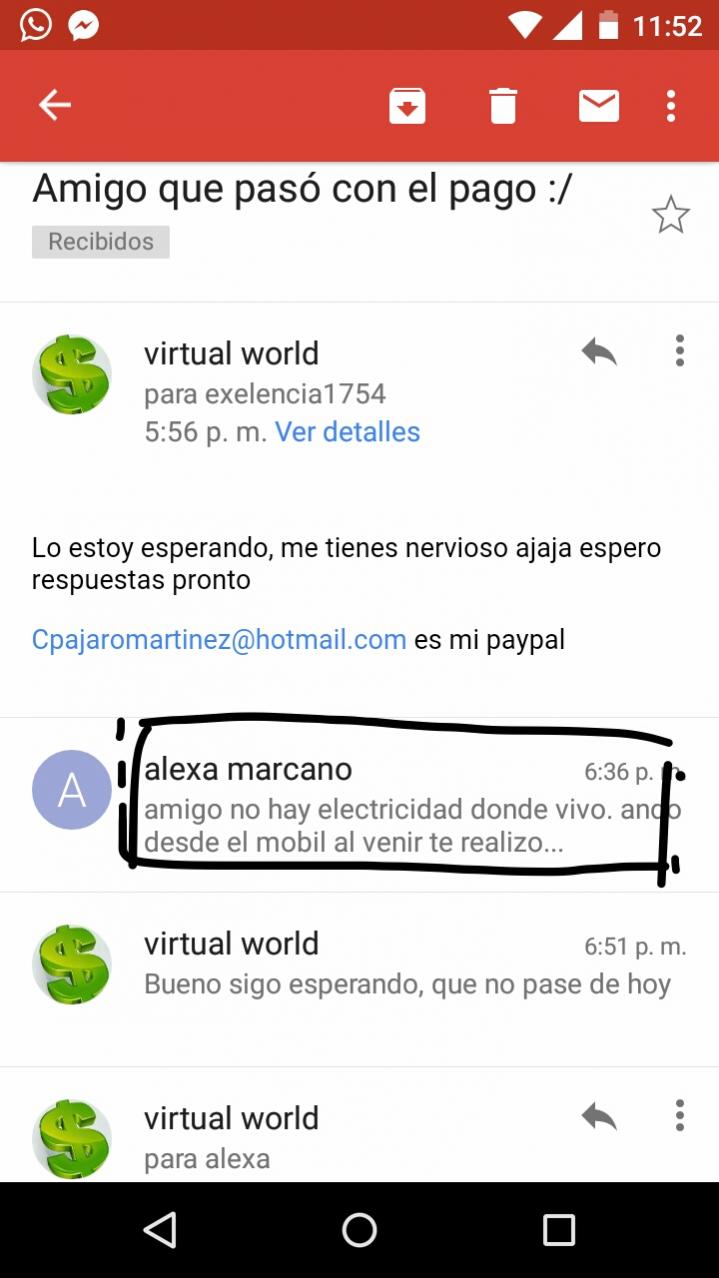Open the Cpajaromartinez@hotmail.com email link
Viewport: 719px width, 1278px height.
(219, 640)
